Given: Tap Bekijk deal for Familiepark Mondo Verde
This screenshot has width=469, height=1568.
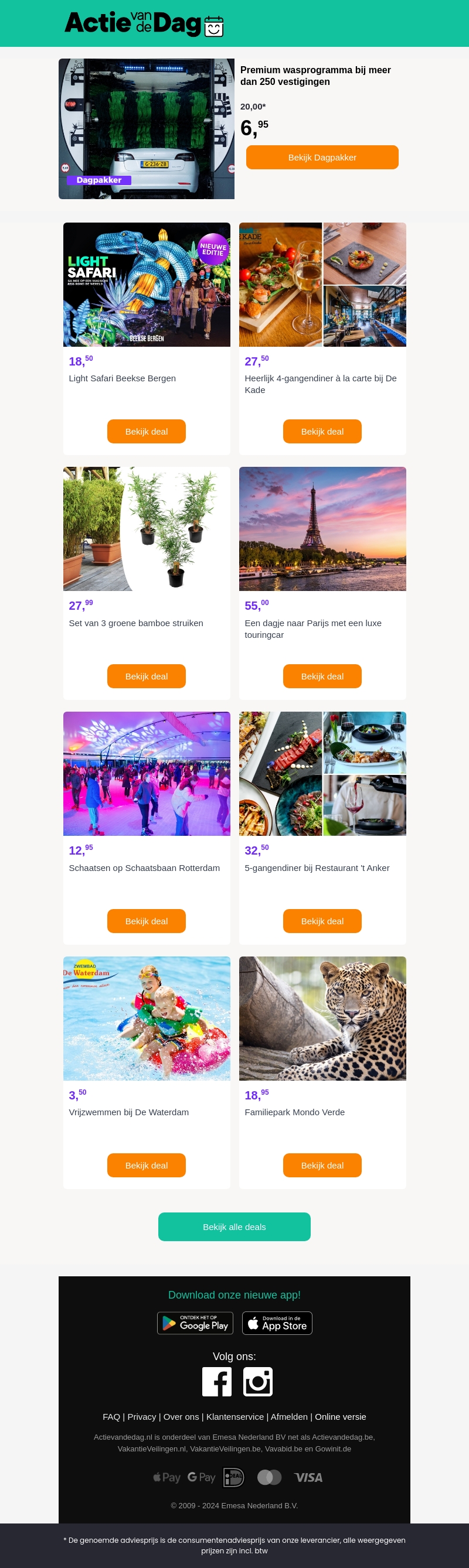Looking at the screenshot, I should pos(322,1165).
